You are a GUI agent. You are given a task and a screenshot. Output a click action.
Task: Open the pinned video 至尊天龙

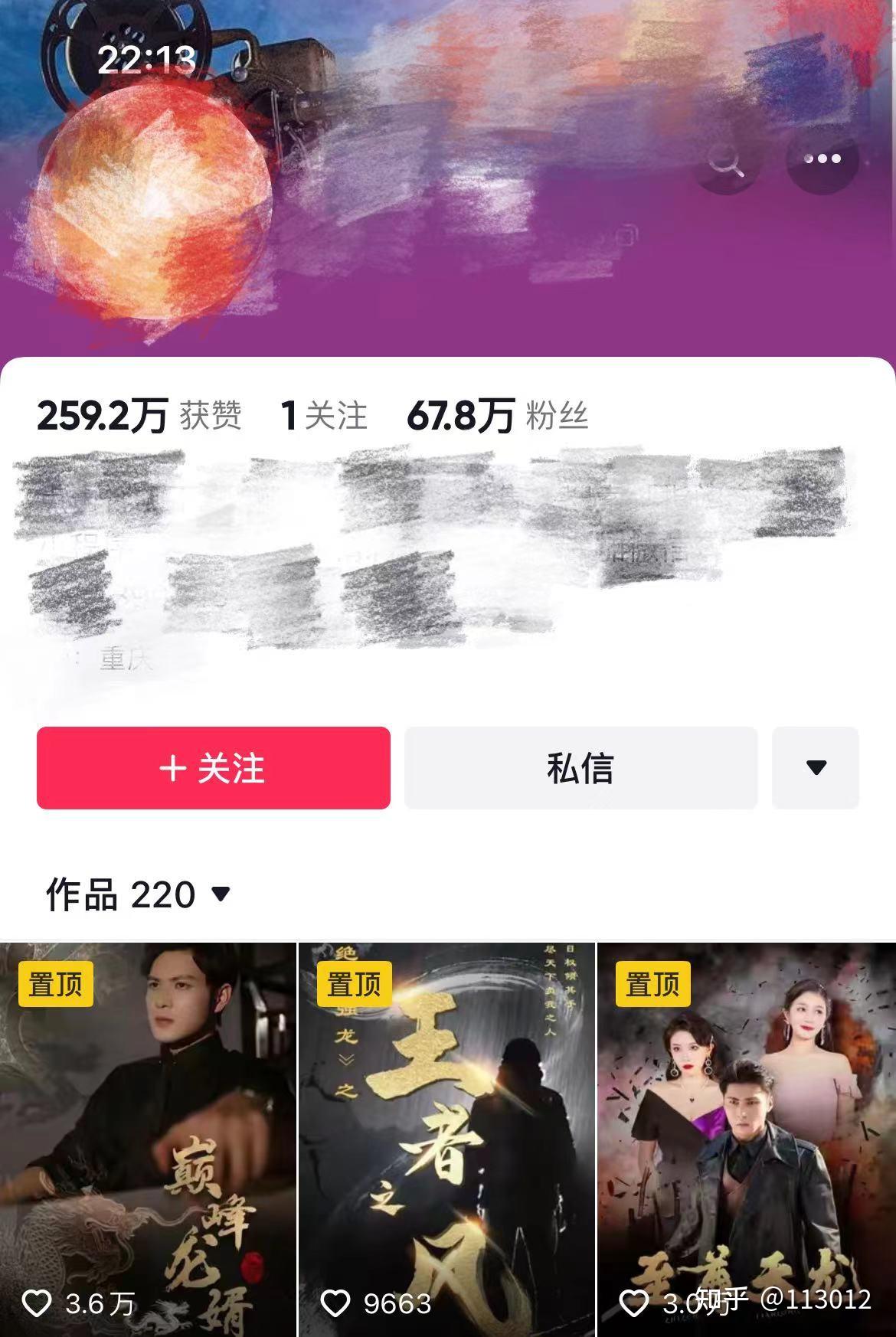coord(746,1139)
